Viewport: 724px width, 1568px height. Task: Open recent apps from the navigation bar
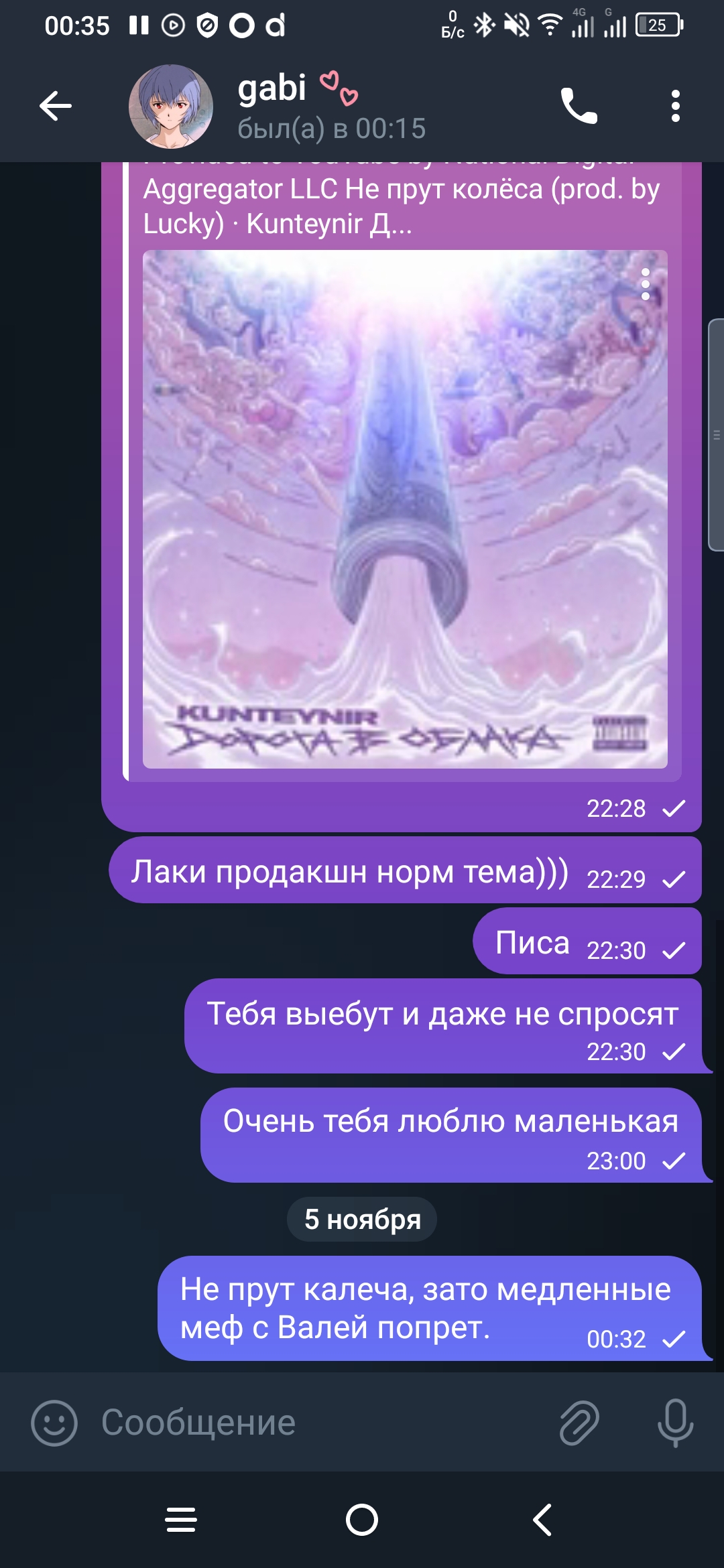pos(181,1520)
